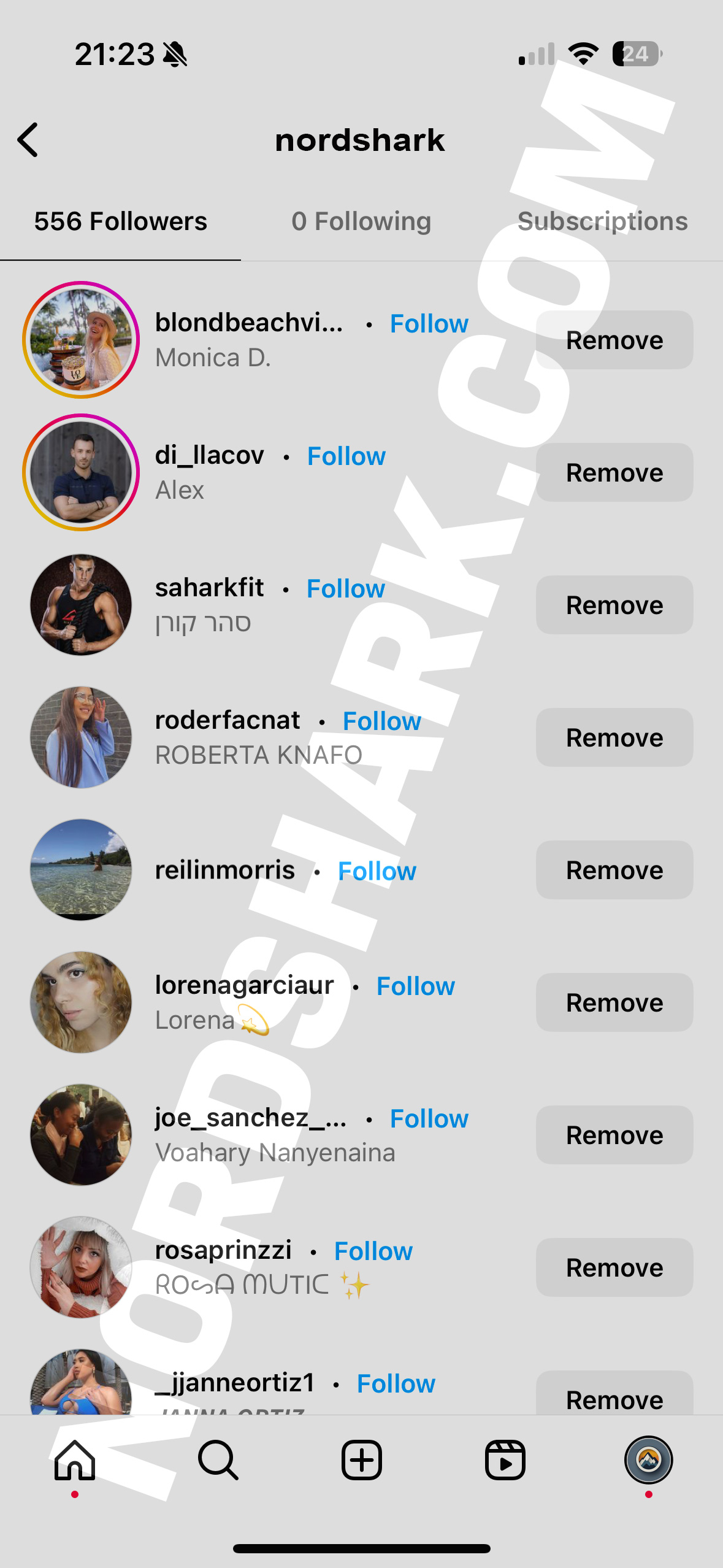View blondbeachvi... story avatar

pyautogui.click(x=81, y=340)
